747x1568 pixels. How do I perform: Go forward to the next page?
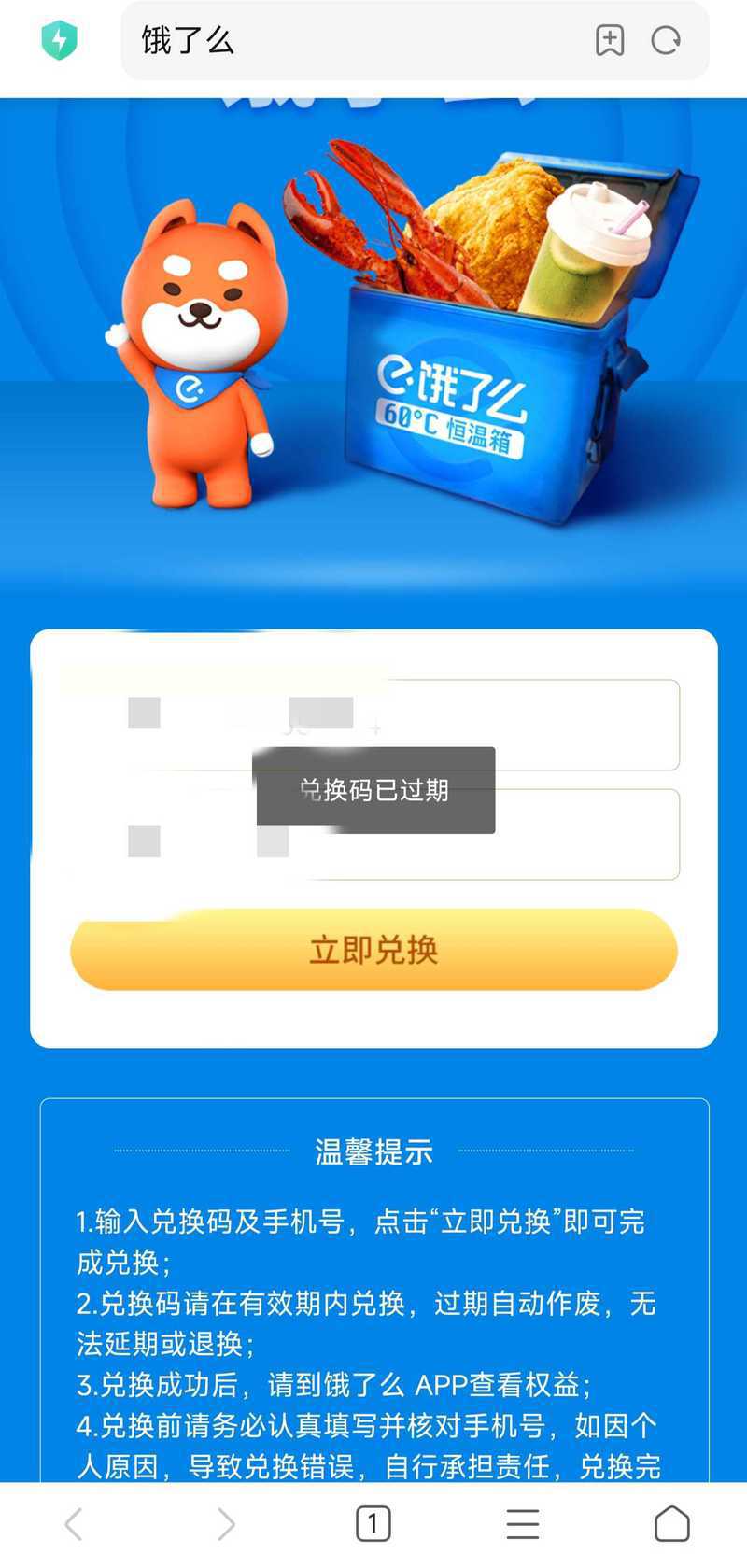[225, 1524]
